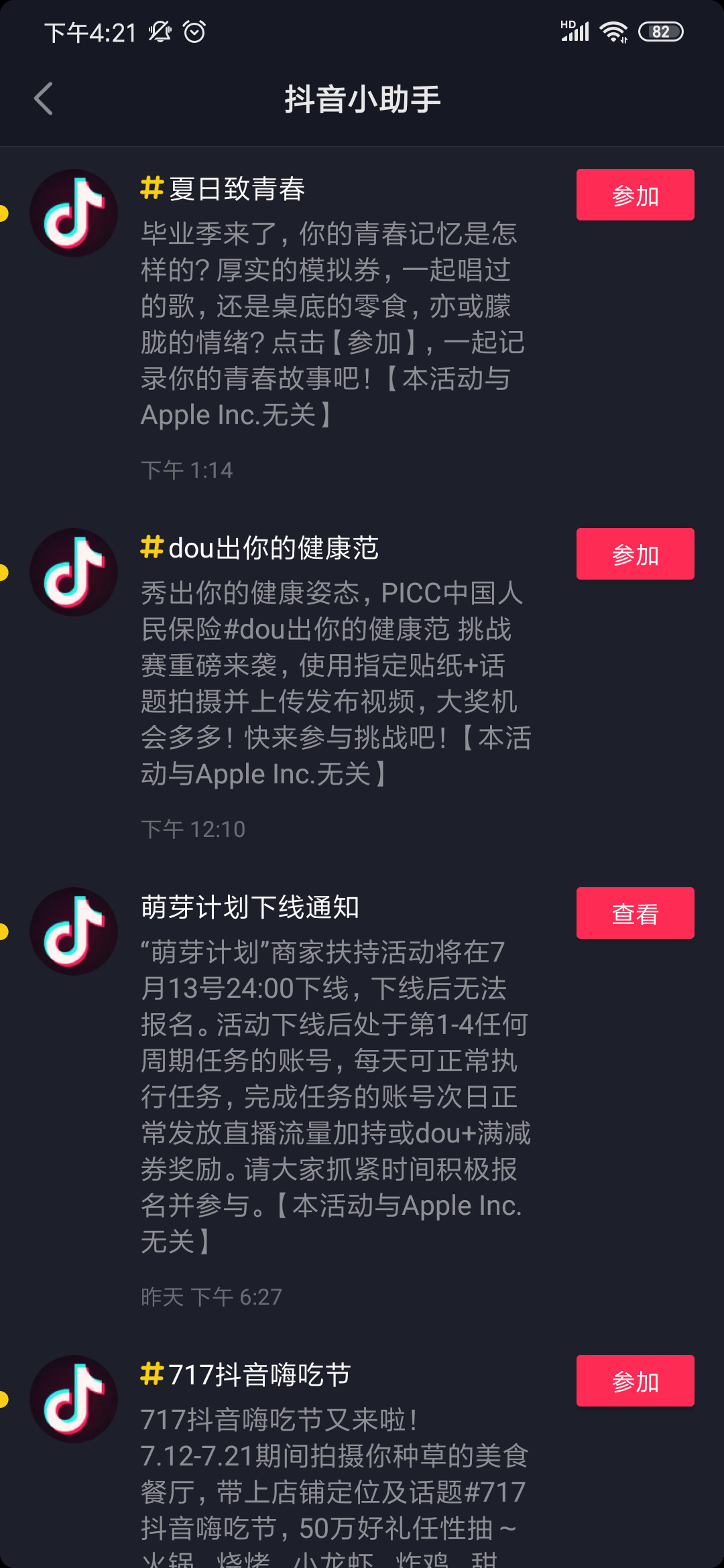Open the #717抖音嗨吃节 hashtag title
This screenshot has width=724, height=1568.
pos(246,1375)
